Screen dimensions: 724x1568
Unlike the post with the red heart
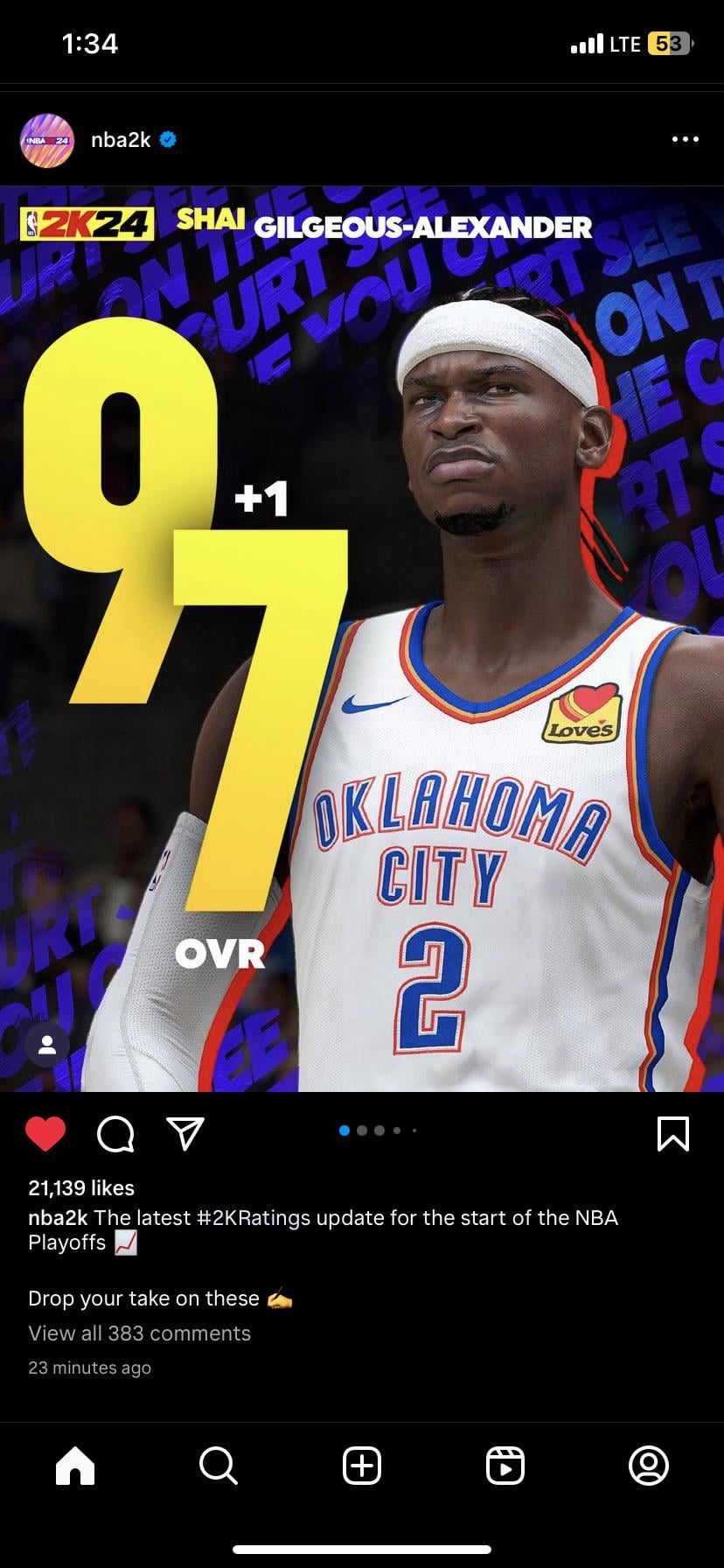45,1134
